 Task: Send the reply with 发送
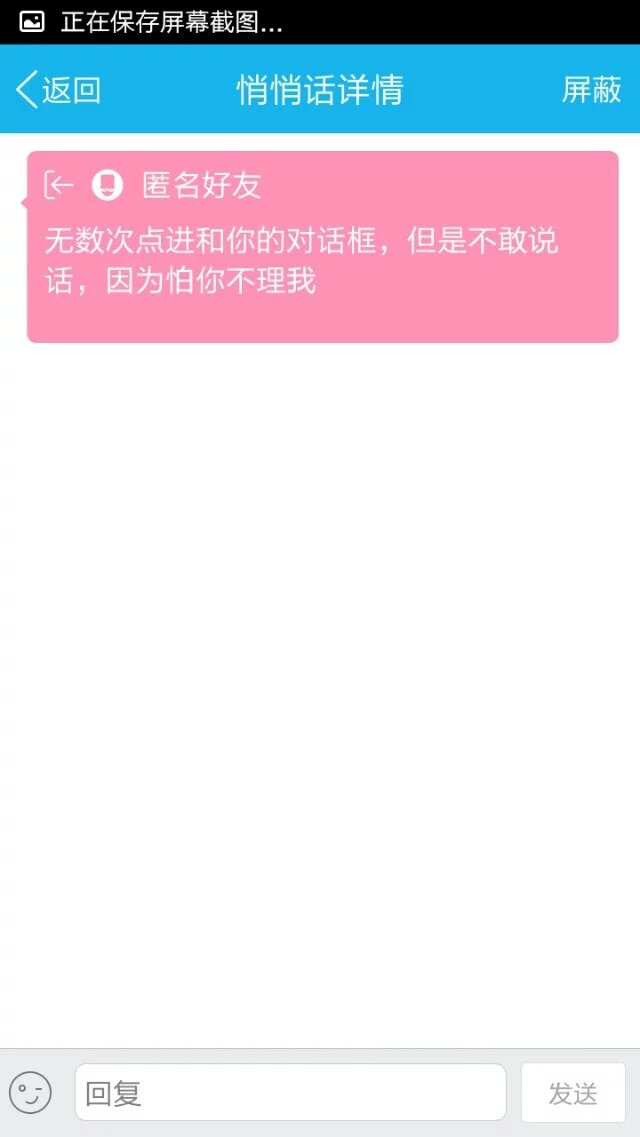pos(573,1093)
